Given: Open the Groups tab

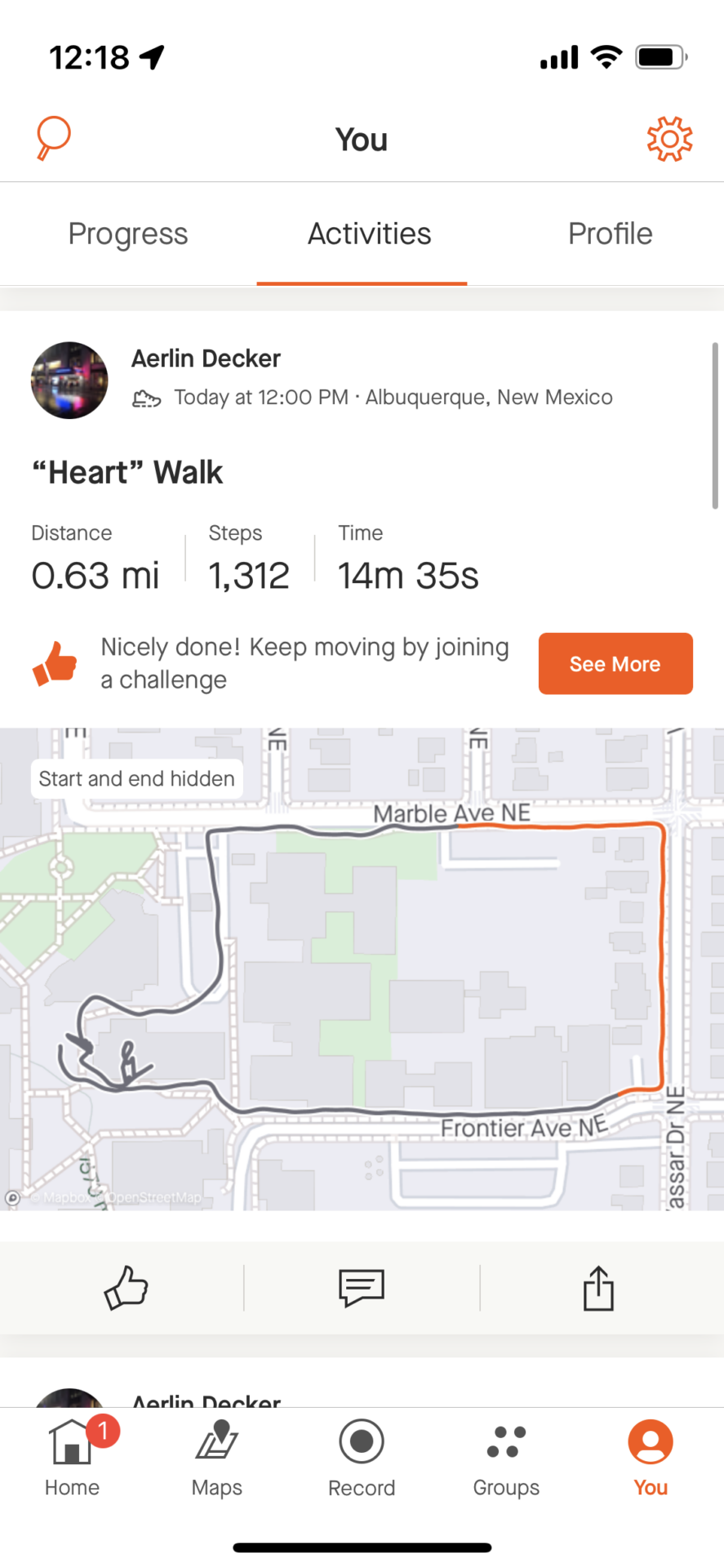Looking at the screenshot, I should [506, 1457].
